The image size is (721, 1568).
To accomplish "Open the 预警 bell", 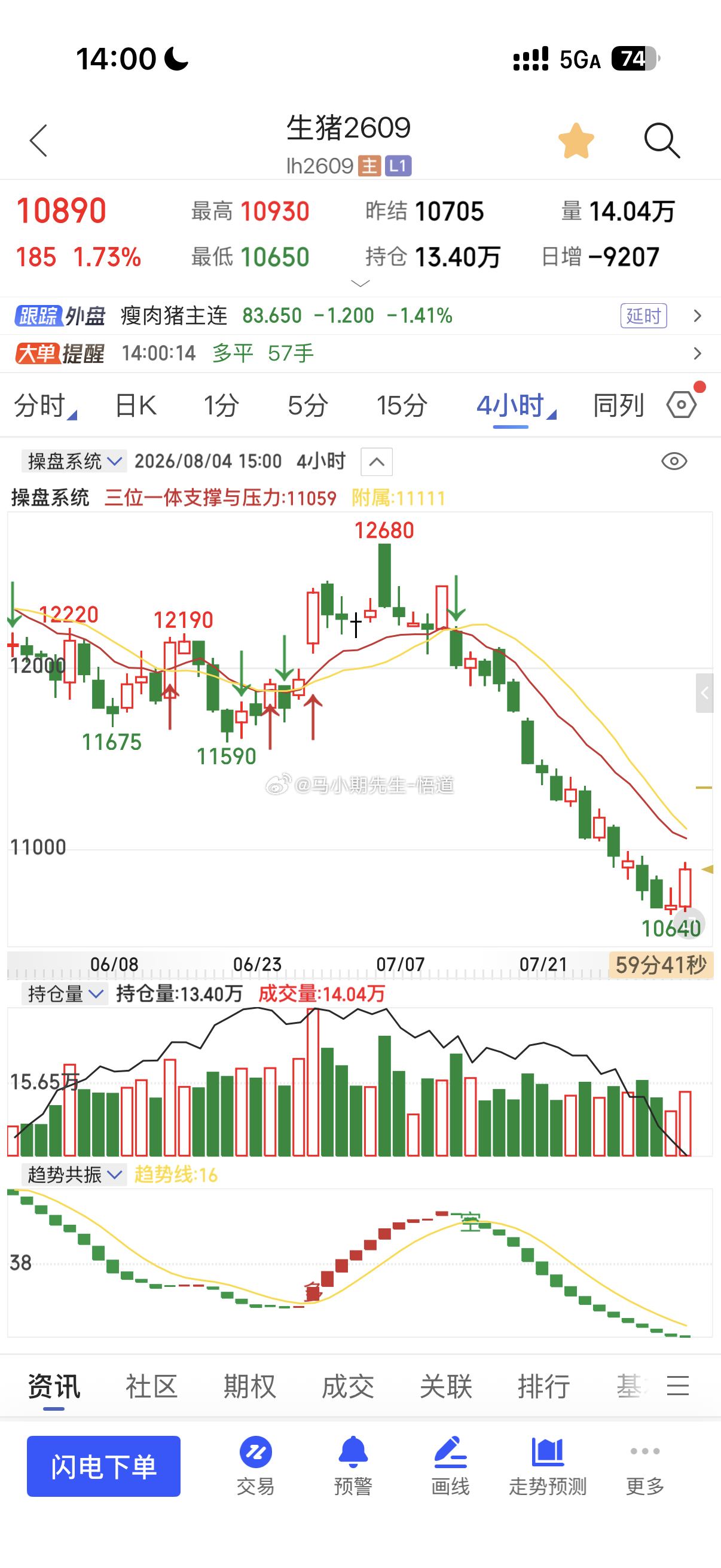I will [x=353, y=1466].
